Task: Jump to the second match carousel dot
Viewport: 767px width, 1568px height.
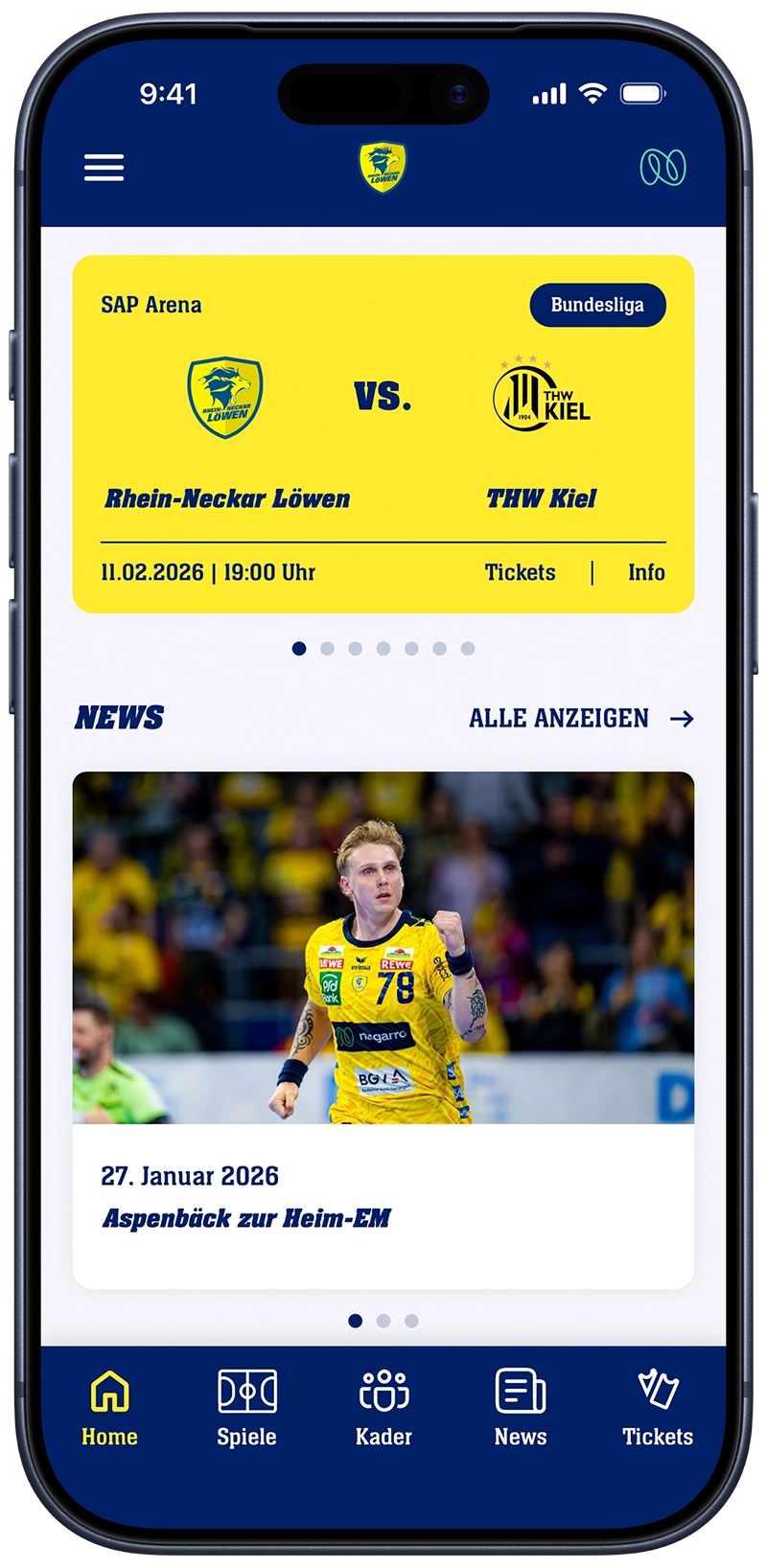Action: click(x=327, y=649)
